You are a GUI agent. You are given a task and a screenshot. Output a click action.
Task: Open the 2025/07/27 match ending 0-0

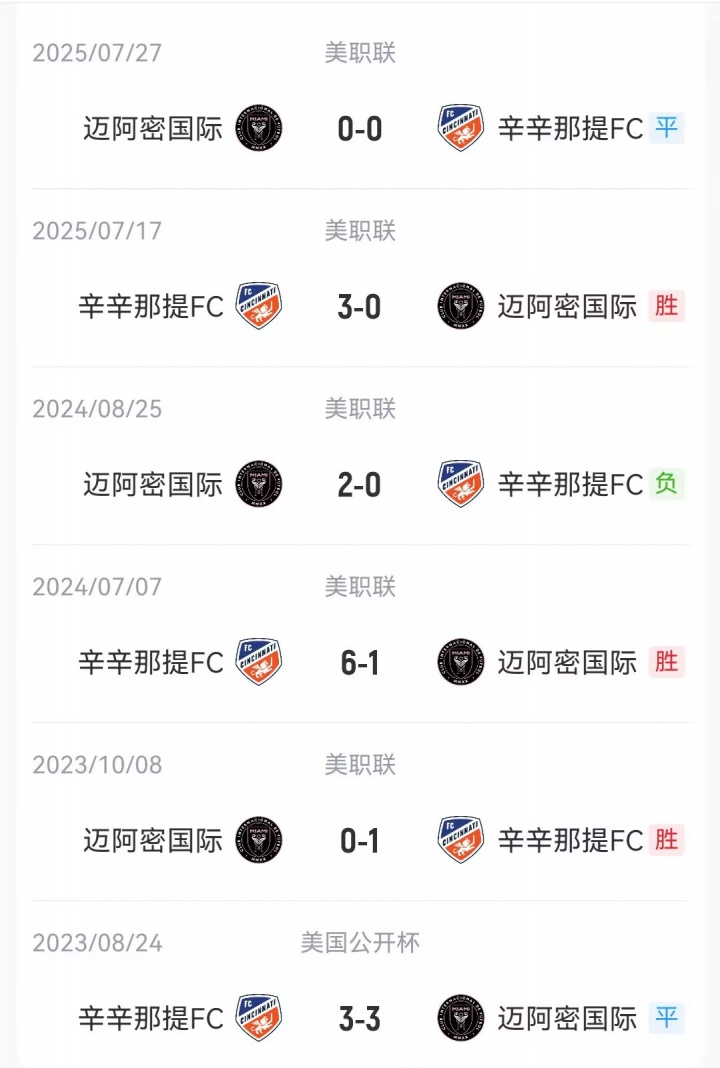360,129
